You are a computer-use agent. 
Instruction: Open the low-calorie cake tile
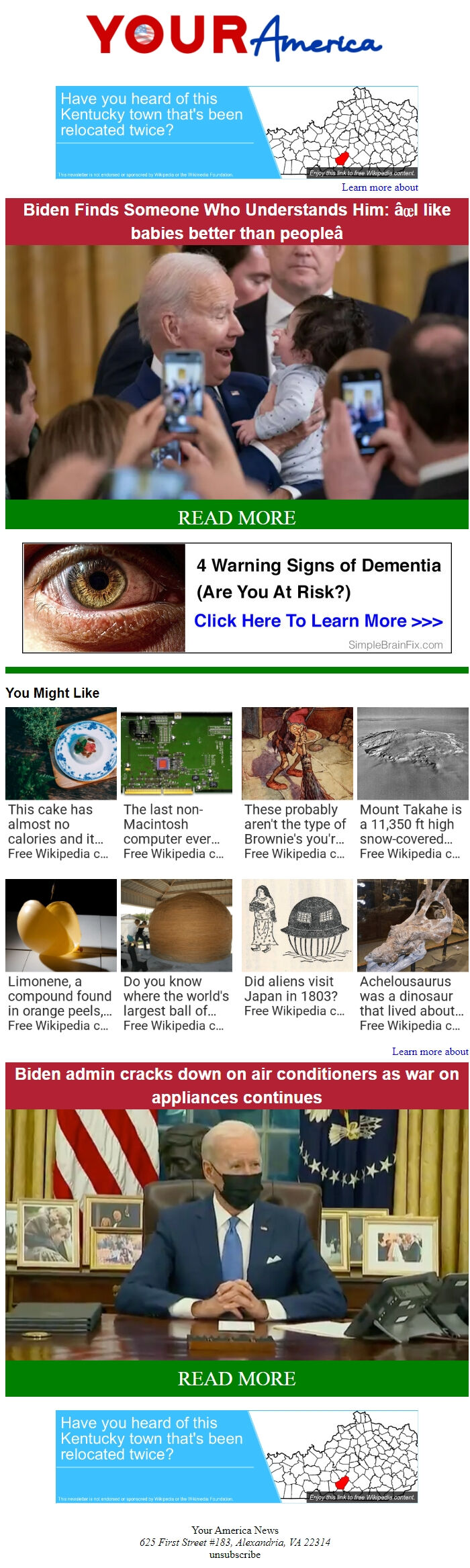pos(60,783)
